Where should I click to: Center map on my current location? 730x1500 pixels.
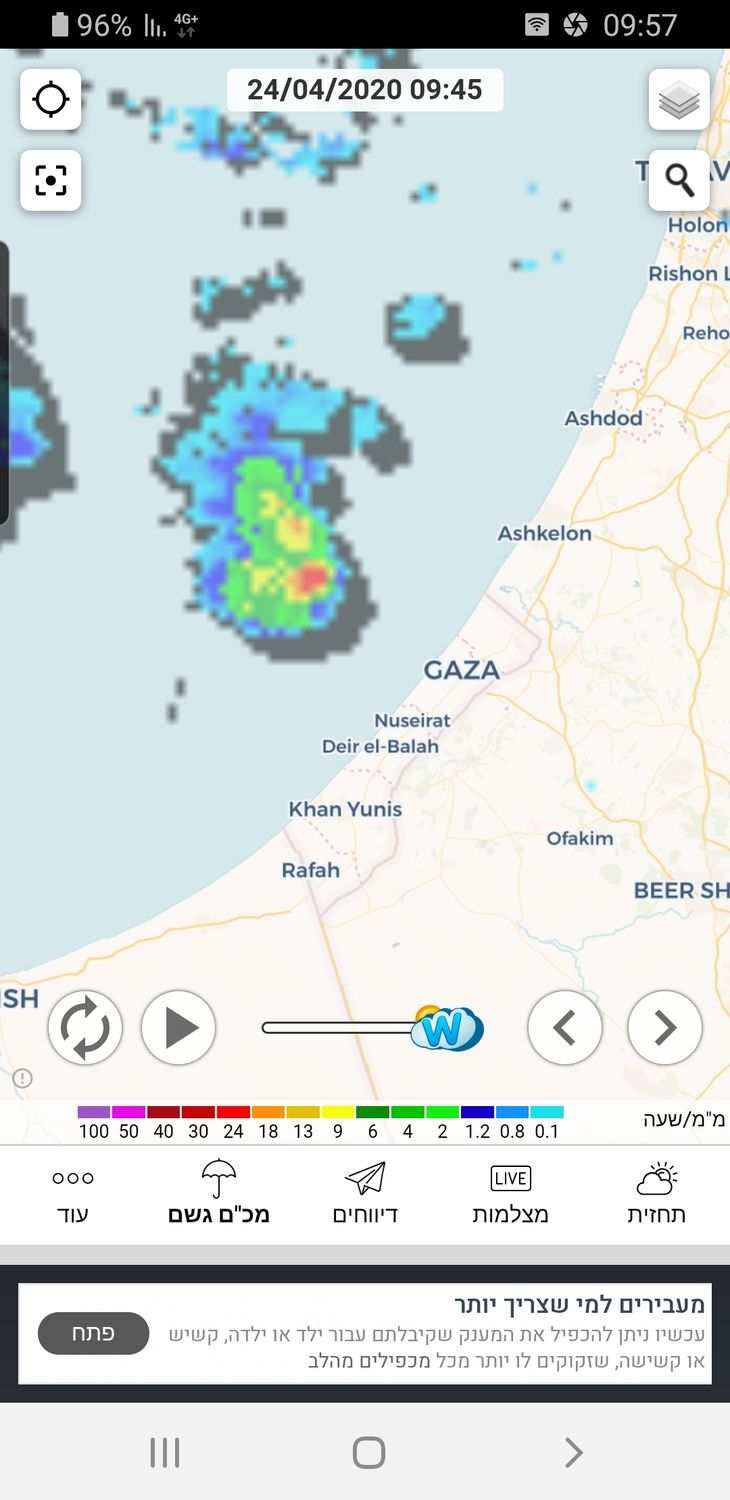tap(51, 100)
